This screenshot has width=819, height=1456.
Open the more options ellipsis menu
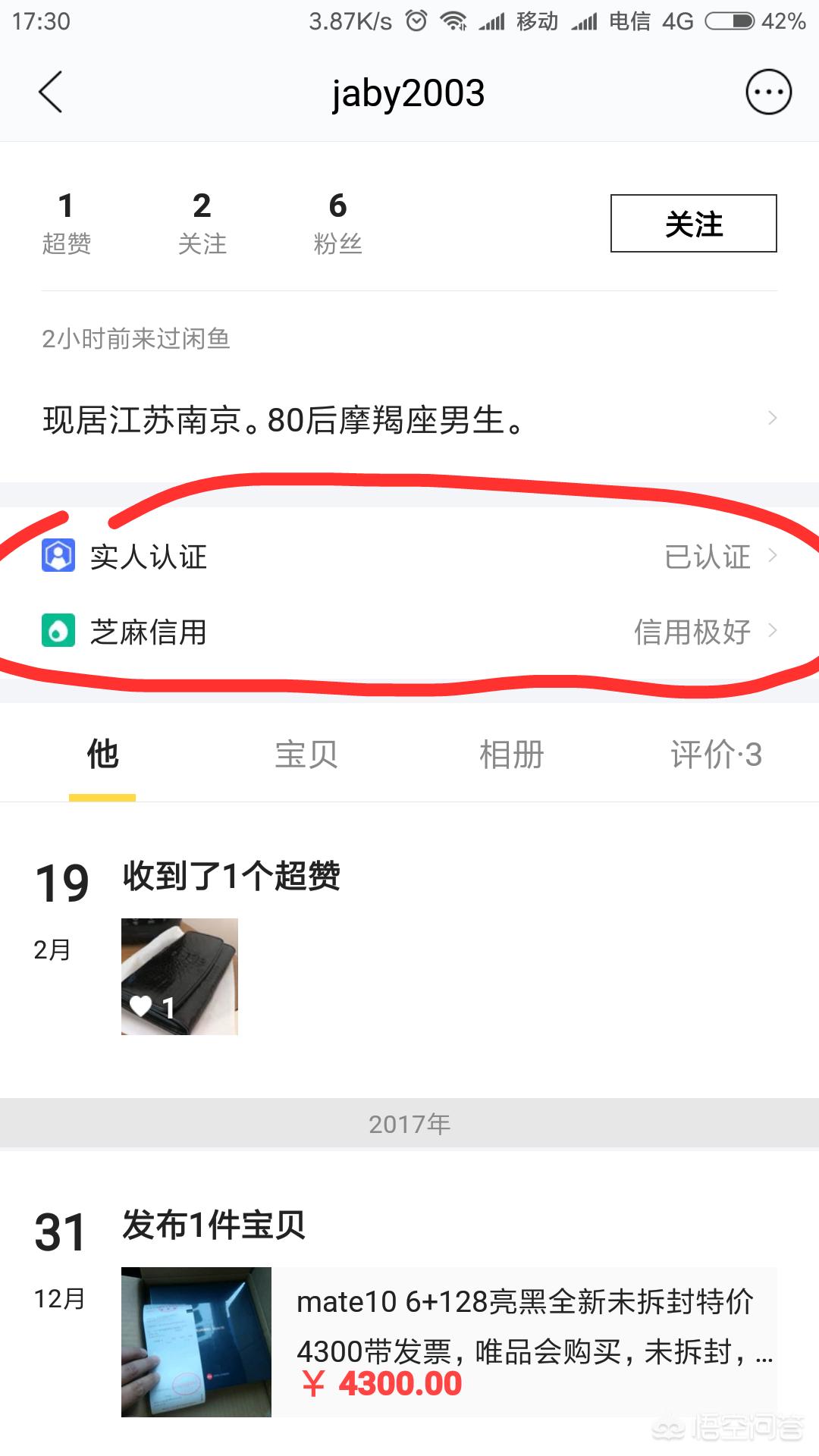point(768,91)
